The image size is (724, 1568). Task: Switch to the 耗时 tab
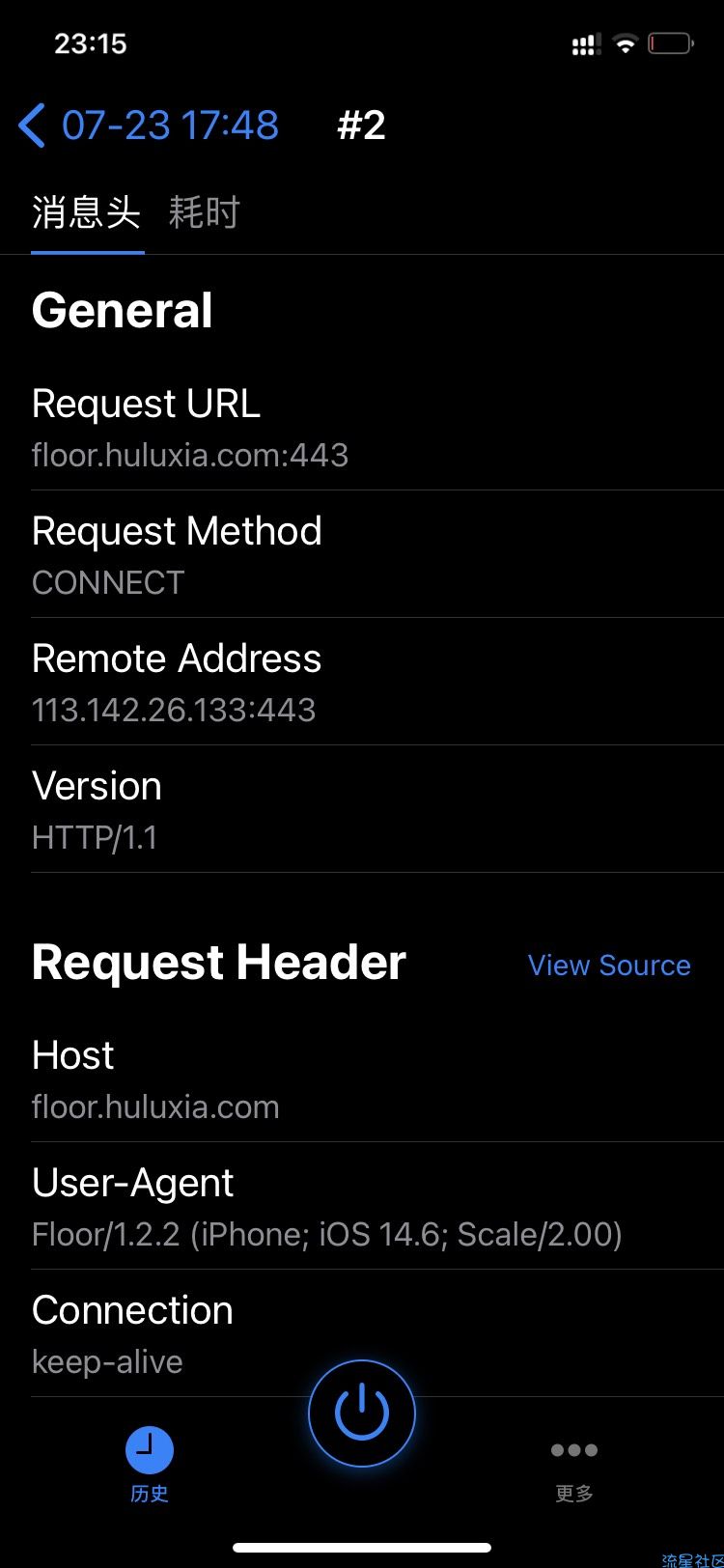tap(204, 212)
